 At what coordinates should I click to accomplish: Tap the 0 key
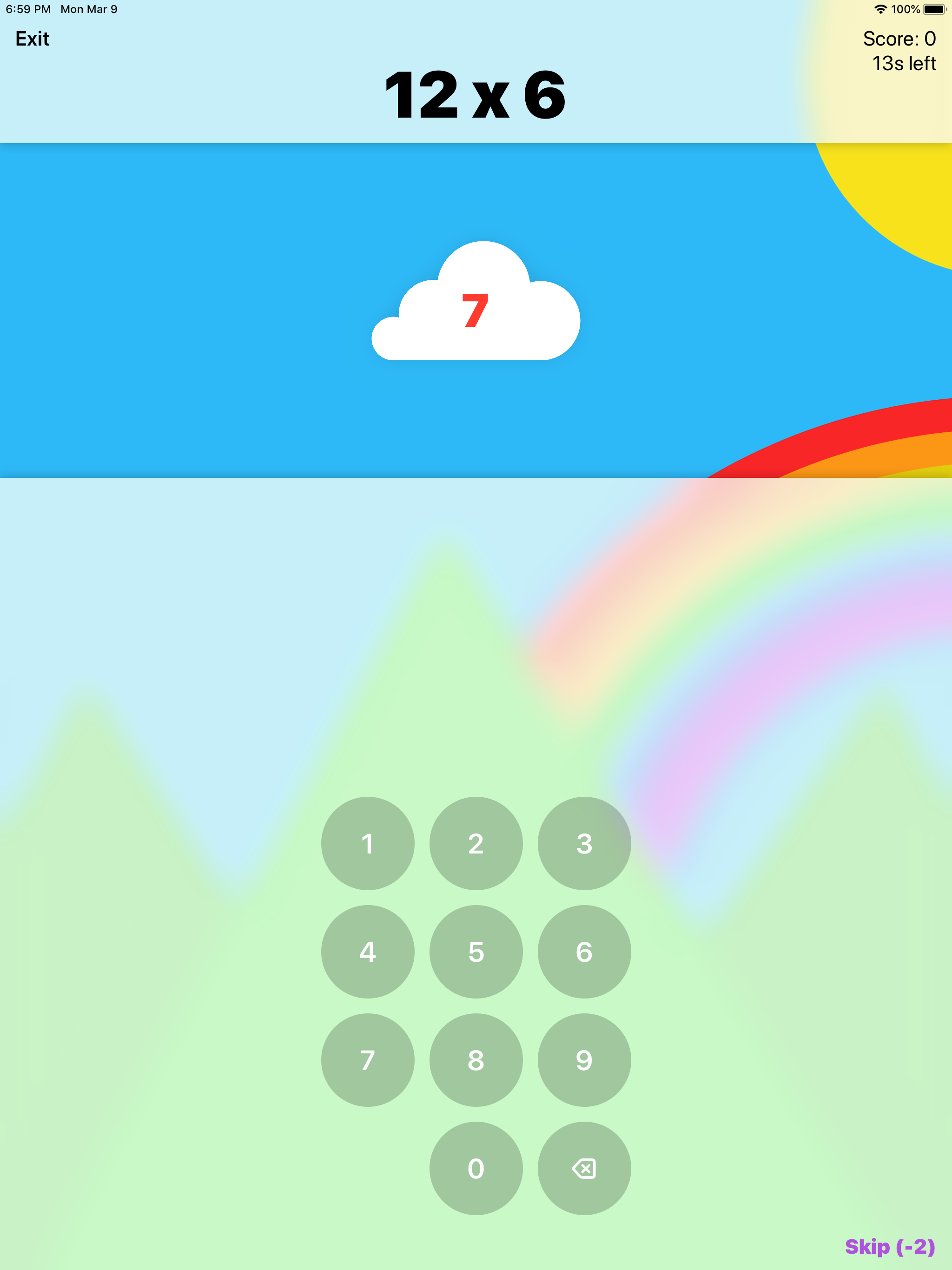pos(476,1168)
